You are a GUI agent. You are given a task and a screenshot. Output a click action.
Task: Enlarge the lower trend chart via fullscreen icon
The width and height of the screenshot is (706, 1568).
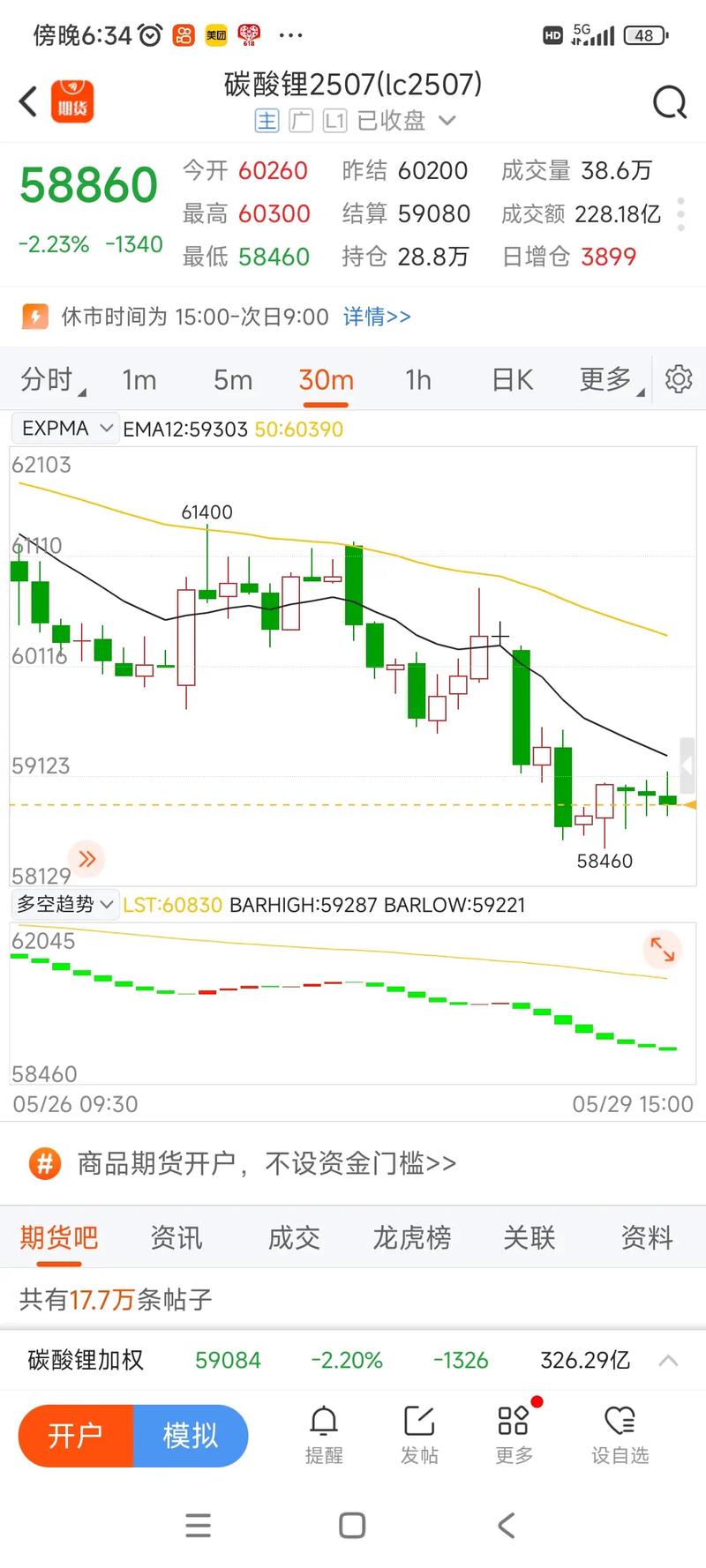663,950
